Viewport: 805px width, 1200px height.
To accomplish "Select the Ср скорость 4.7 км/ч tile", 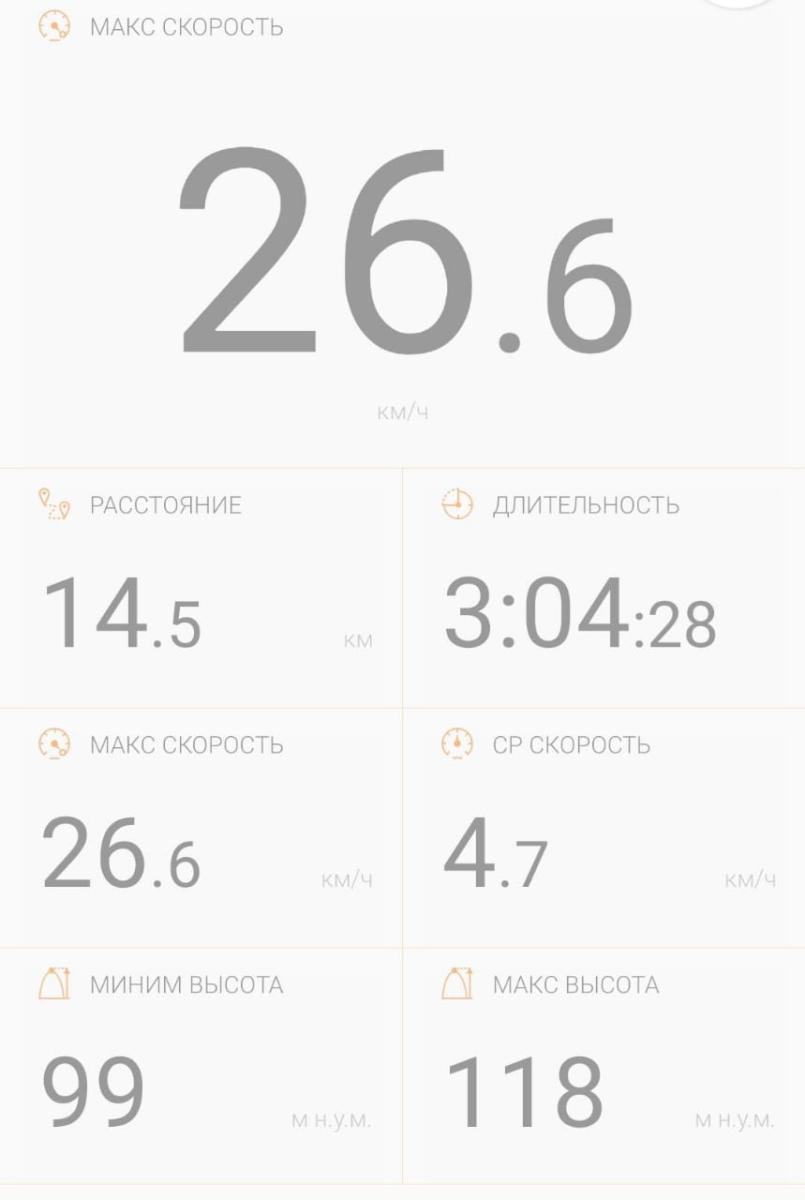I will pos(603,828).
